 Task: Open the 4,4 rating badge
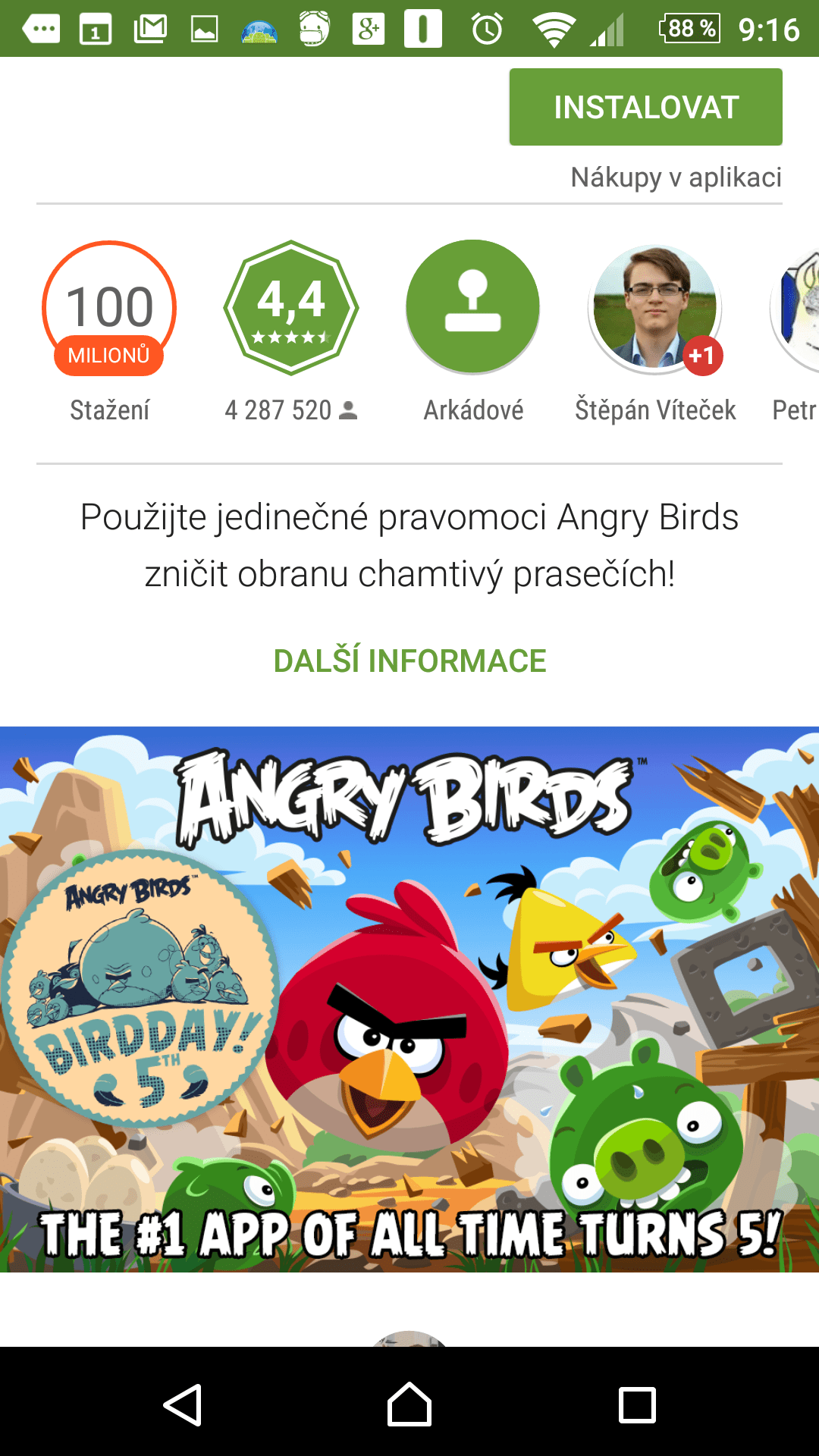pos(291,307)
